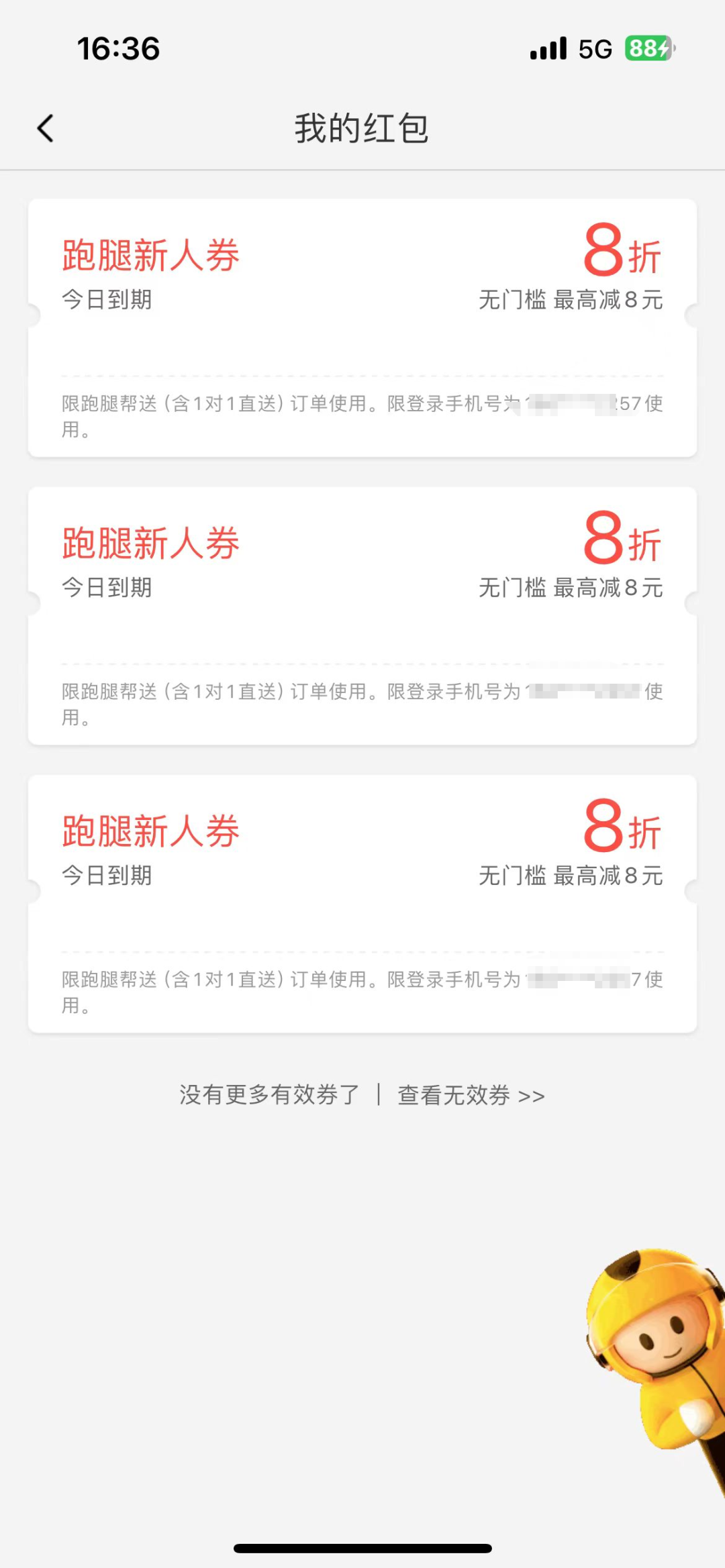
Task: Open 查看无效券 to view invalid coupons
Action: coord(470,1094)
